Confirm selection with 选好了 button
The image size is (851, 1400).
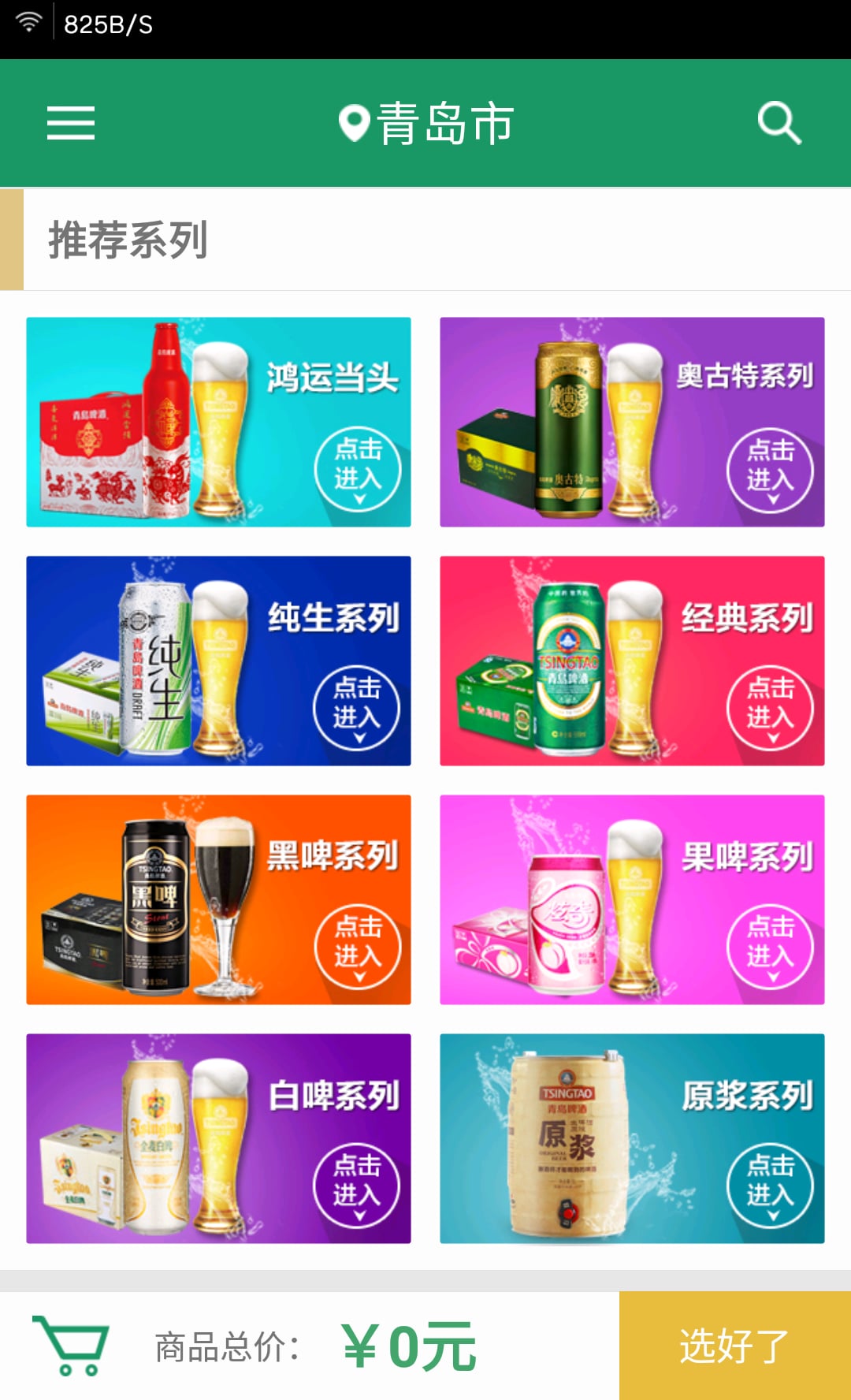point(734,1346)
